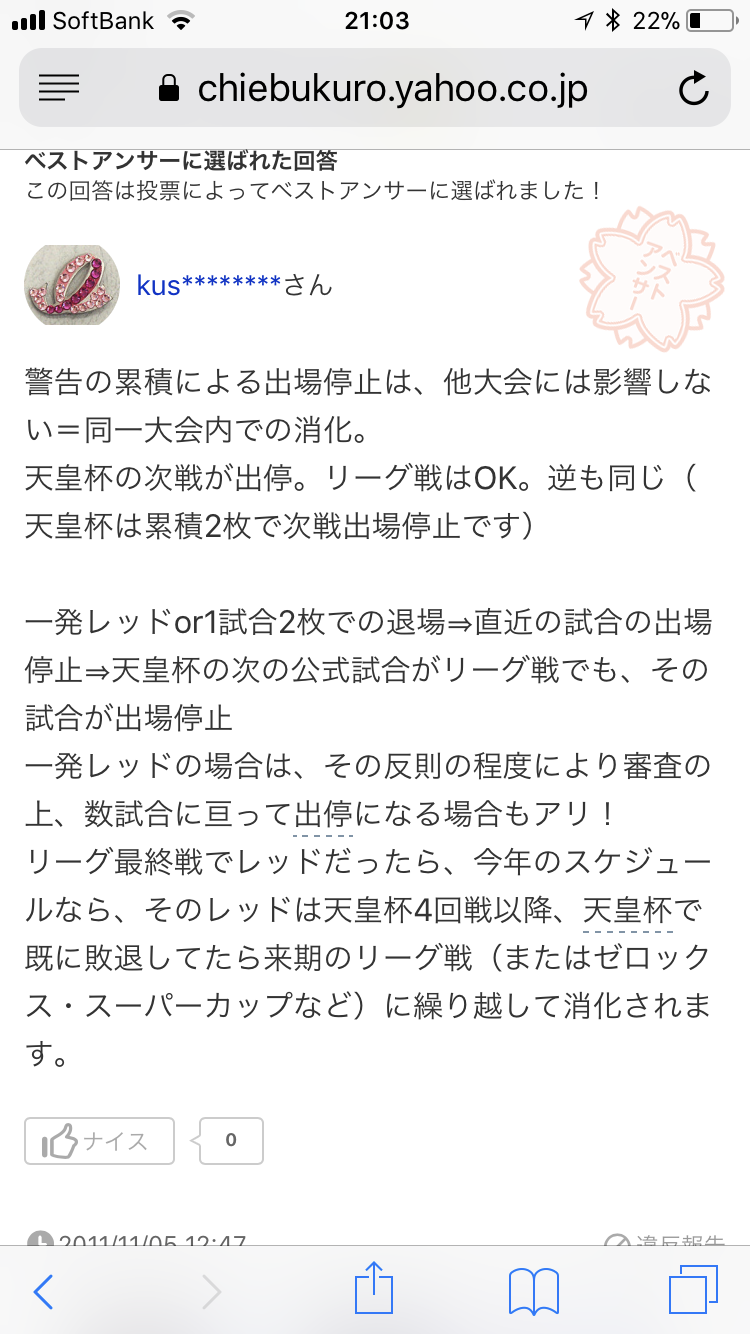The image size is (750, 1334).
Task: Tap the ナイス like button
Action: pyautogui.click(x=99, y=1140)
